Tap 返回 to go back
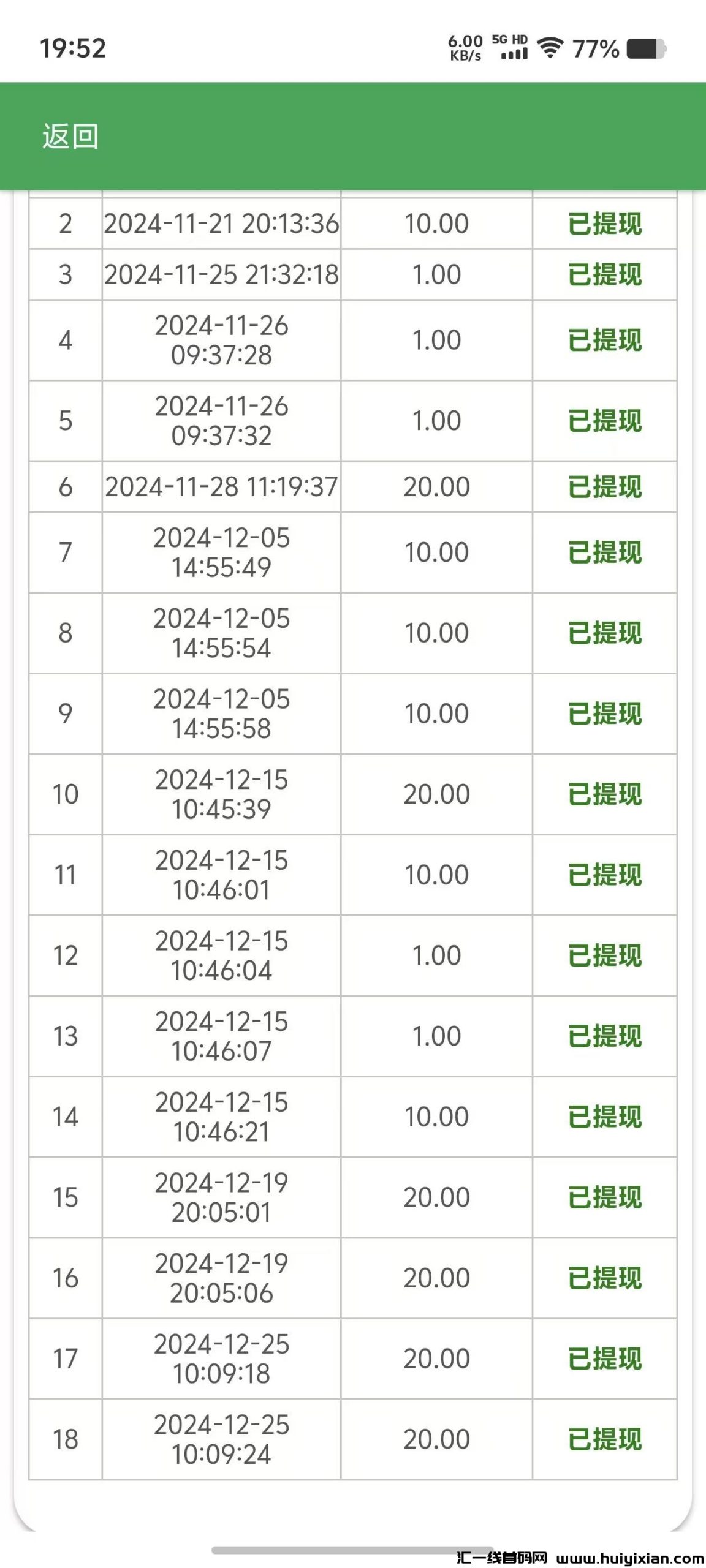706x1568 pixels. [70, 137]
